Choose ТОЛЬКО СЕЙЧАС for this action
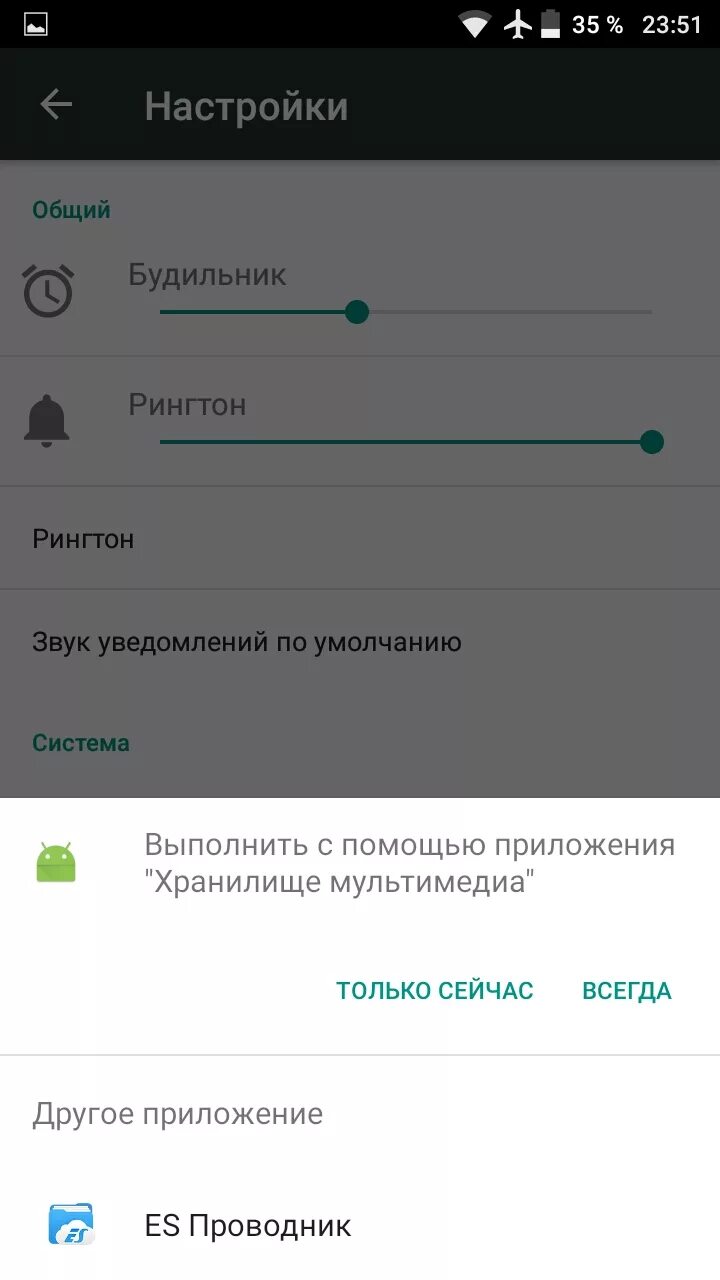Screen dimensions: 720x1280 coord(435,991)
